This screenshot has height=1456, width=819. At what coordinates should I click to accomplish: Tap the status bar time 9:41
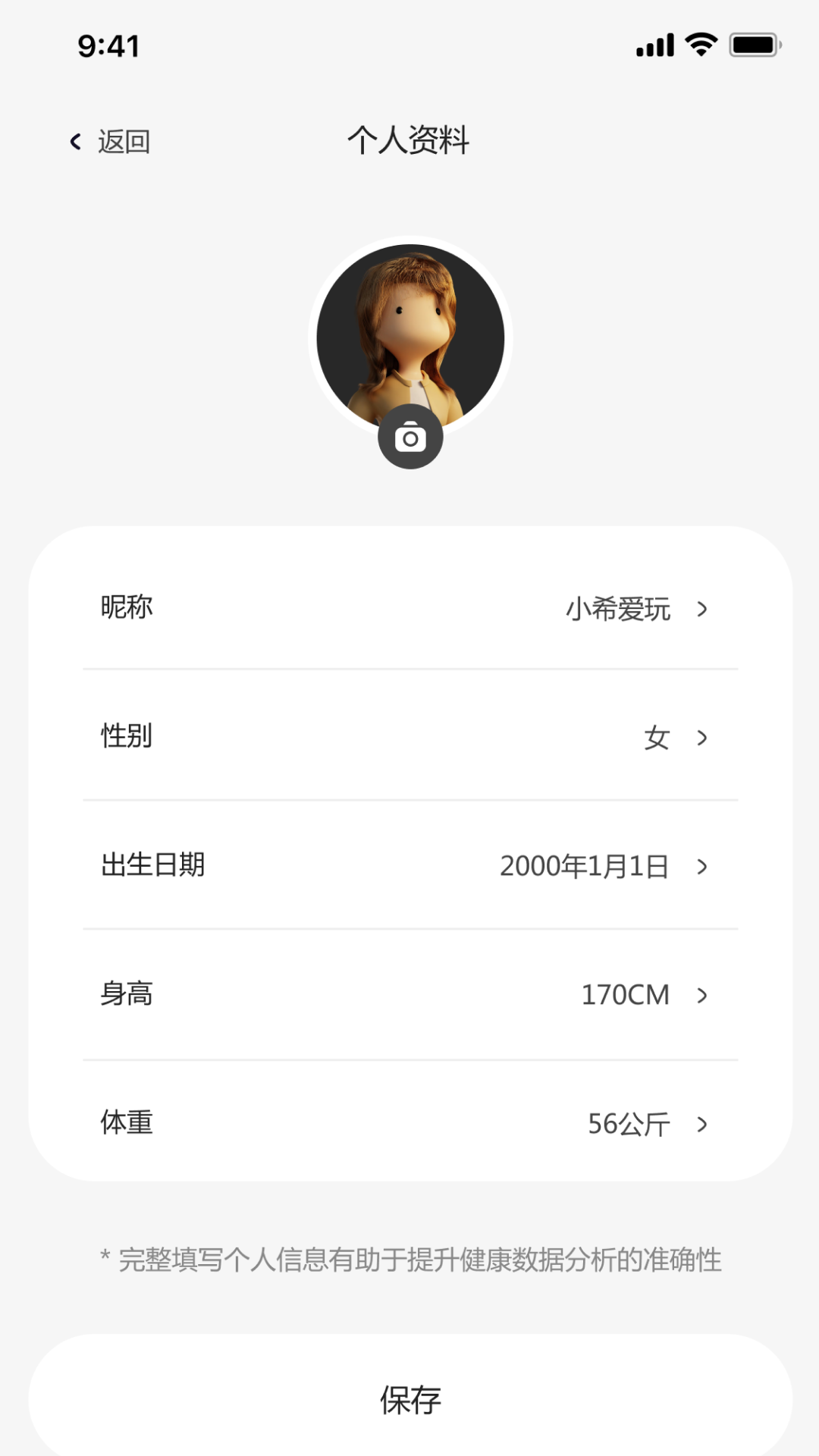106,45
